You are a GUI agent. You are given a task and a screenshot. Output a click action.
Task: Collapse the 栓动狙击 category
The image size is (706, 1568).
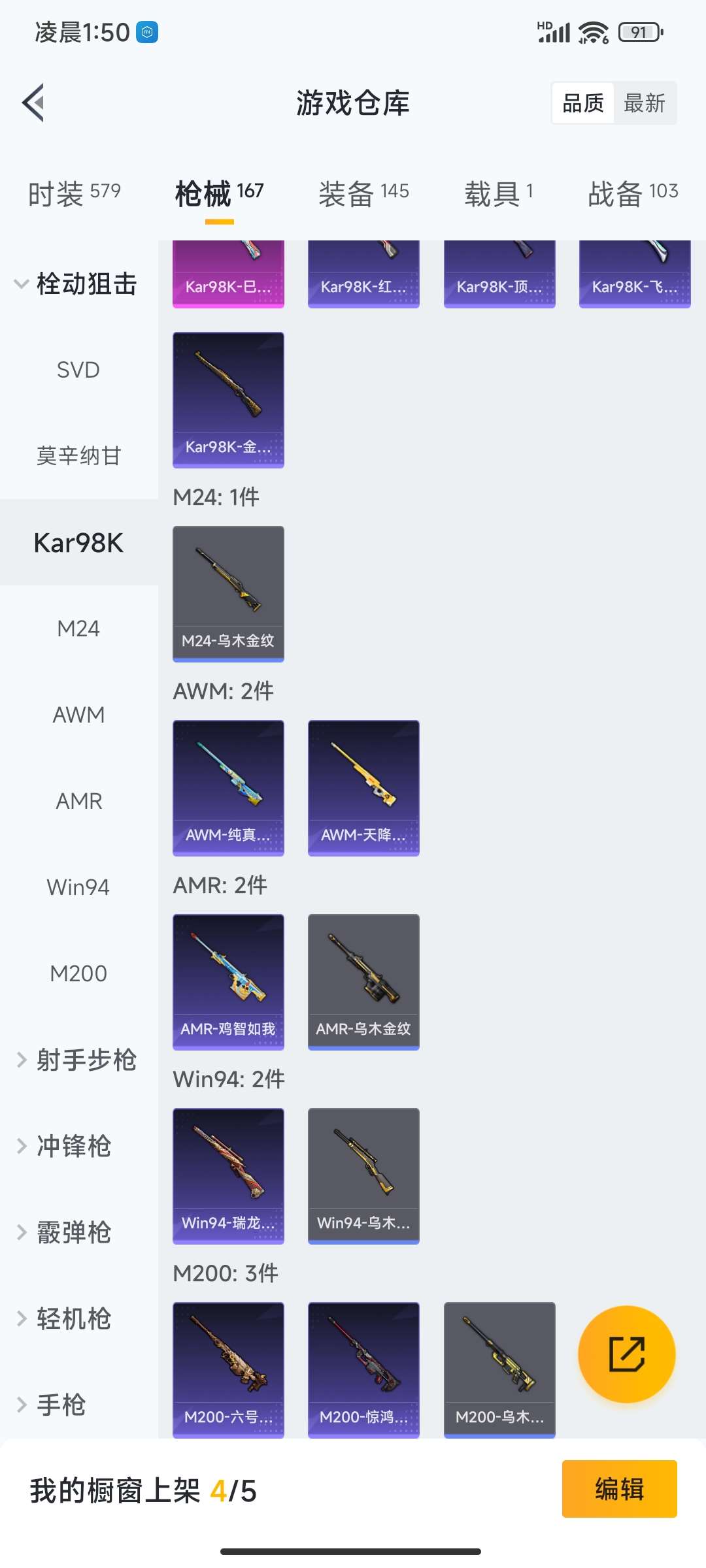click(76, 284)
